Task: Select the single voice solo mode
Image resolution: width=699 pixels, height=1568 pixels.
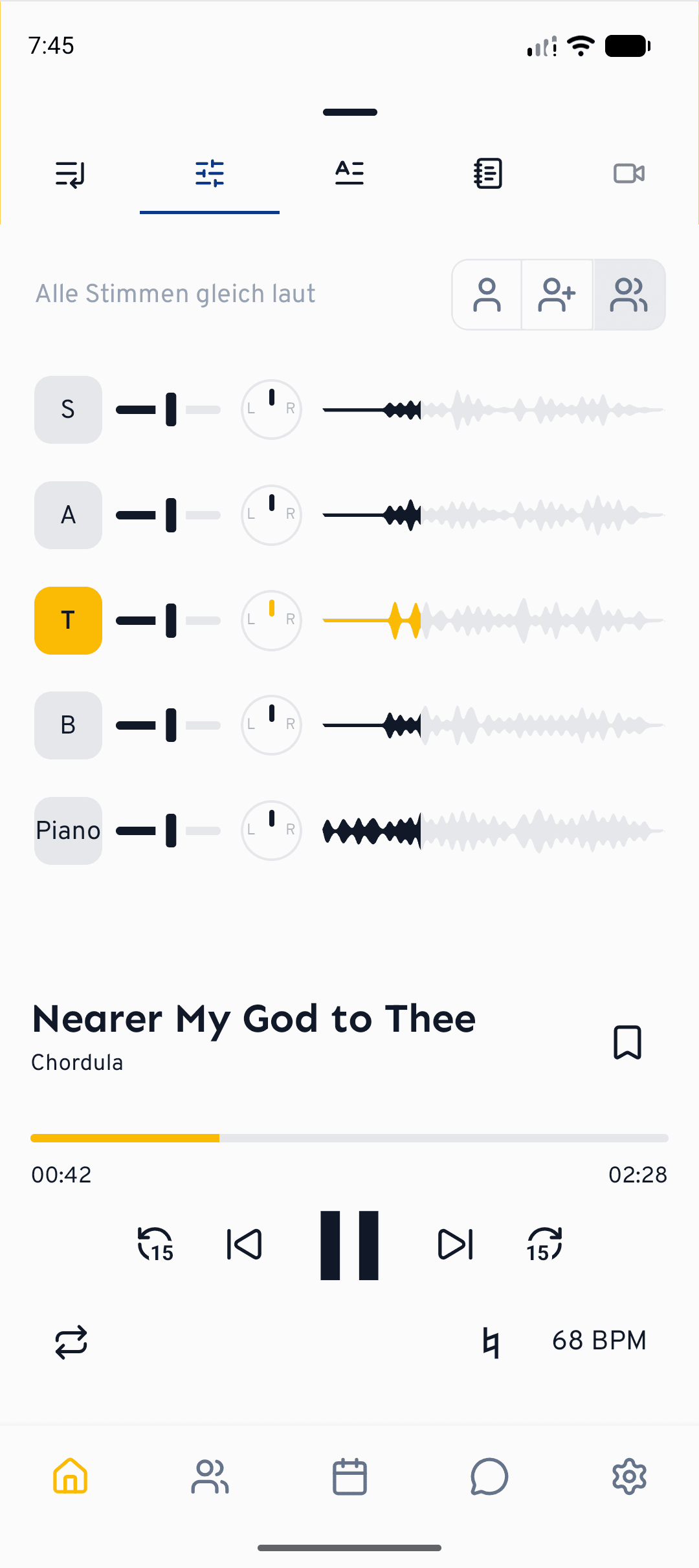Action: coord(487,295)
